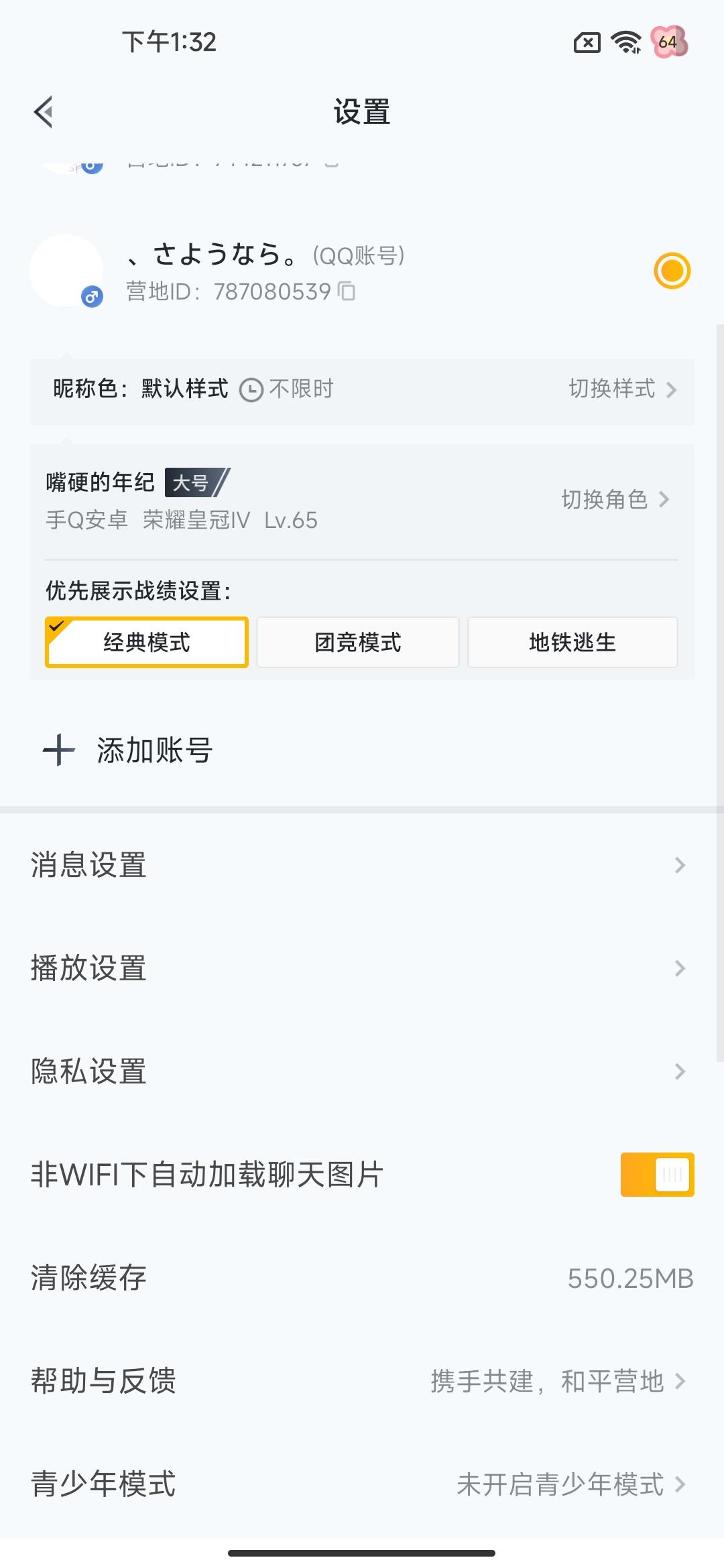Click 昵称色 默认样式 color setting
The width and height of the screenshot is (724, 1568).
point(141,389)
